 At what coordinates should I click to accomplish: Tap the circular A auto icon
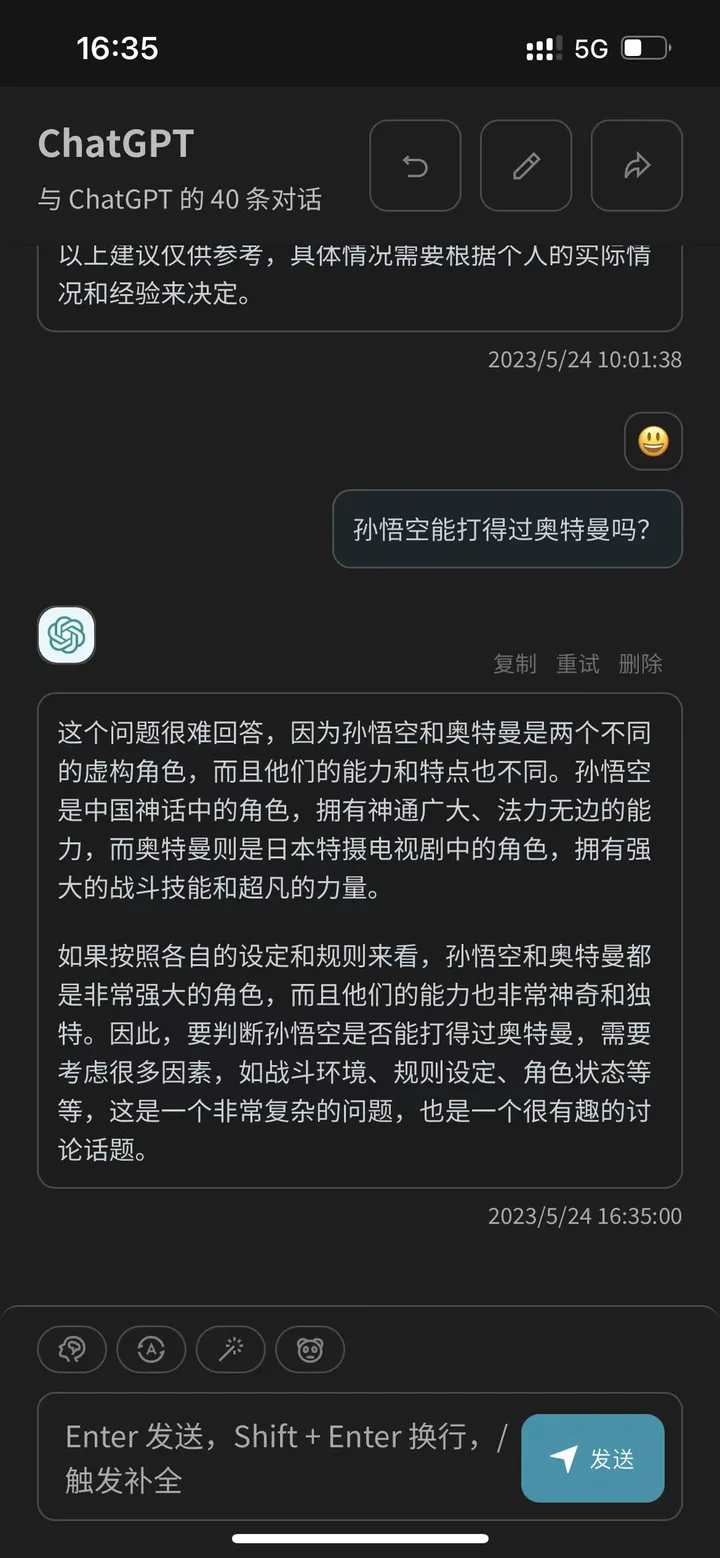pos(151,1350)
